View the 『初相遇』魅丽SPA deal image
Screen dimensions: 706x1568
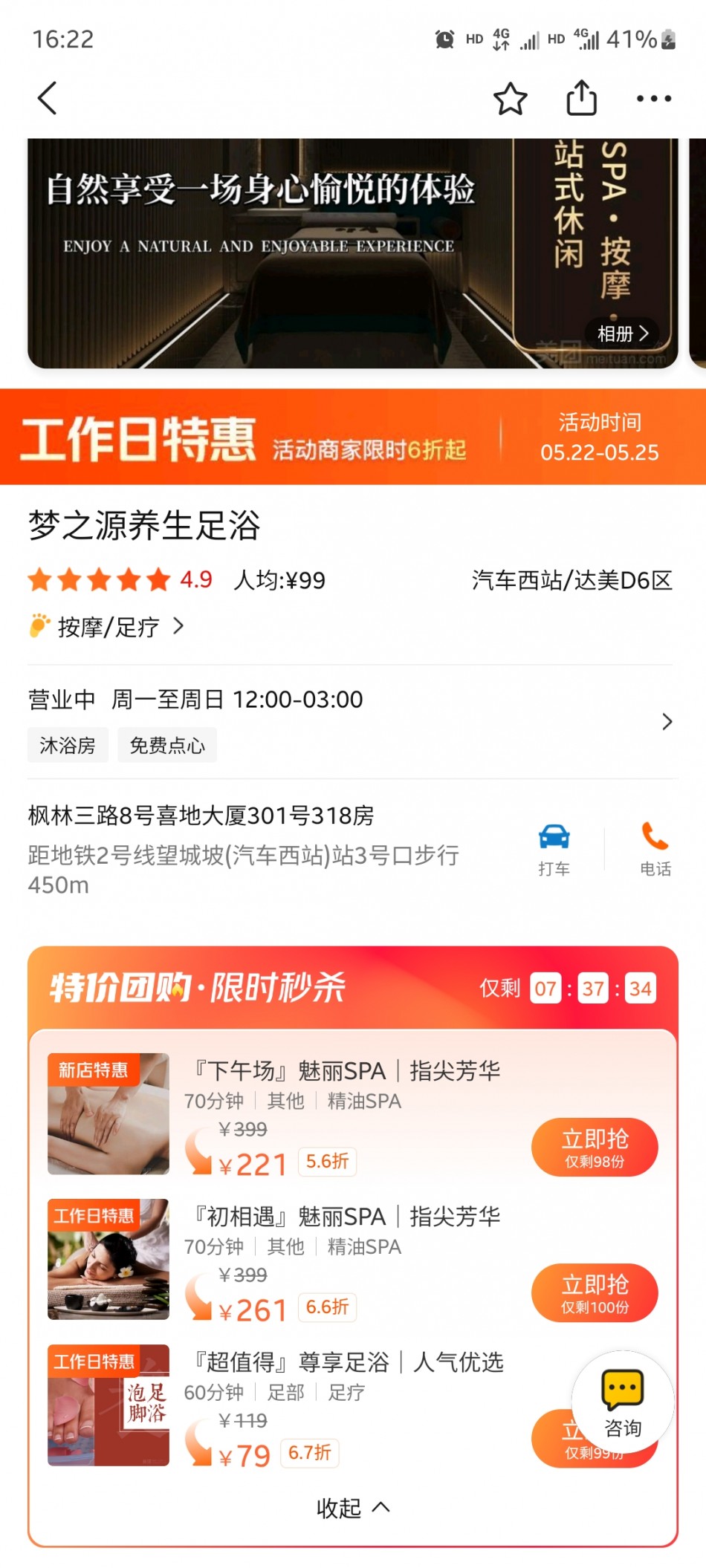[109, 1259]
